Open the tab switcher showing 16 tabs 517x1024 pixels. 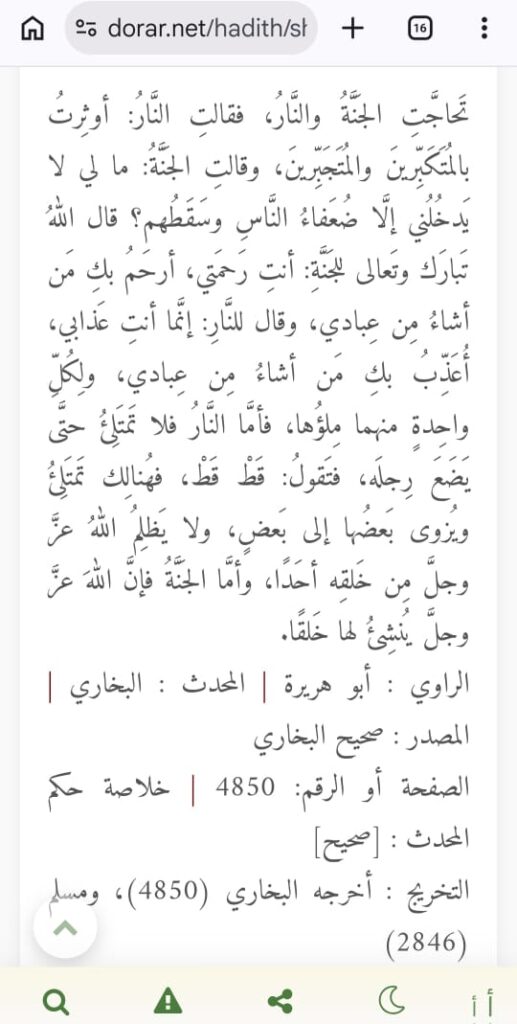coord(420,28)
